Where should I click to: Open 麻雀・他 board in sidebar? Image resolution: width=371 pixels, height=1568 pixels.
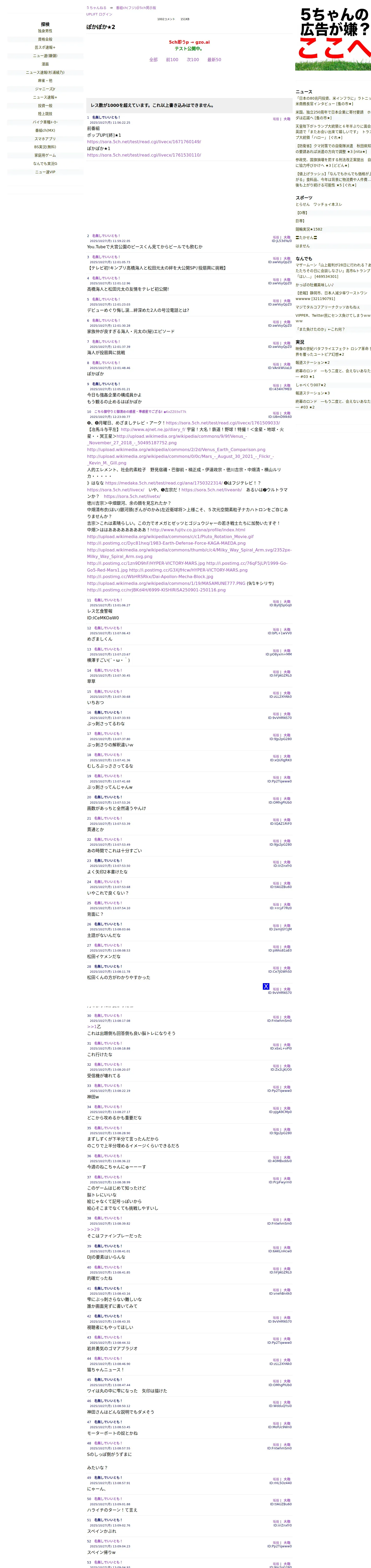click(x=45, y=81)
